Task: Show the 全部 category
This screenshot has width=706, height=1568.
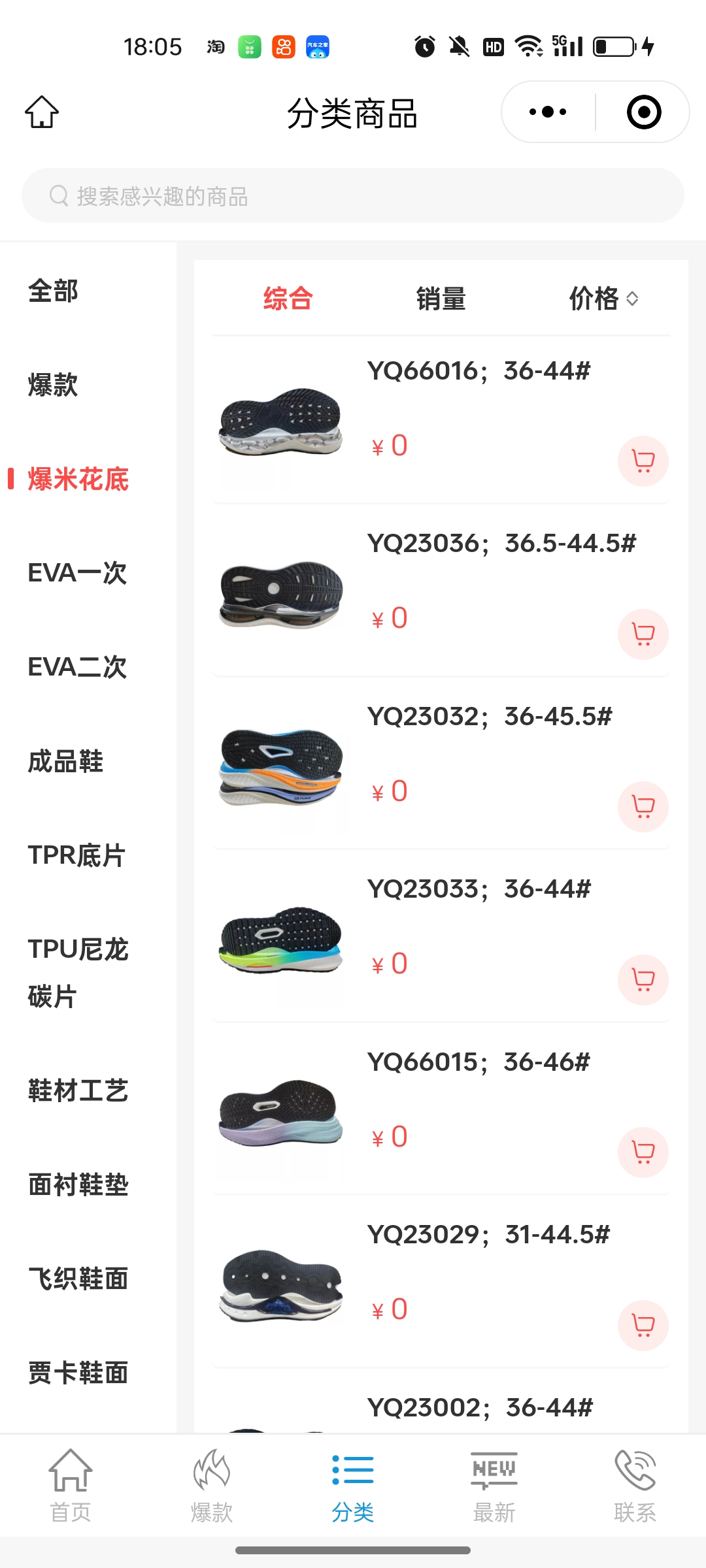Action: tap(54, 291)
